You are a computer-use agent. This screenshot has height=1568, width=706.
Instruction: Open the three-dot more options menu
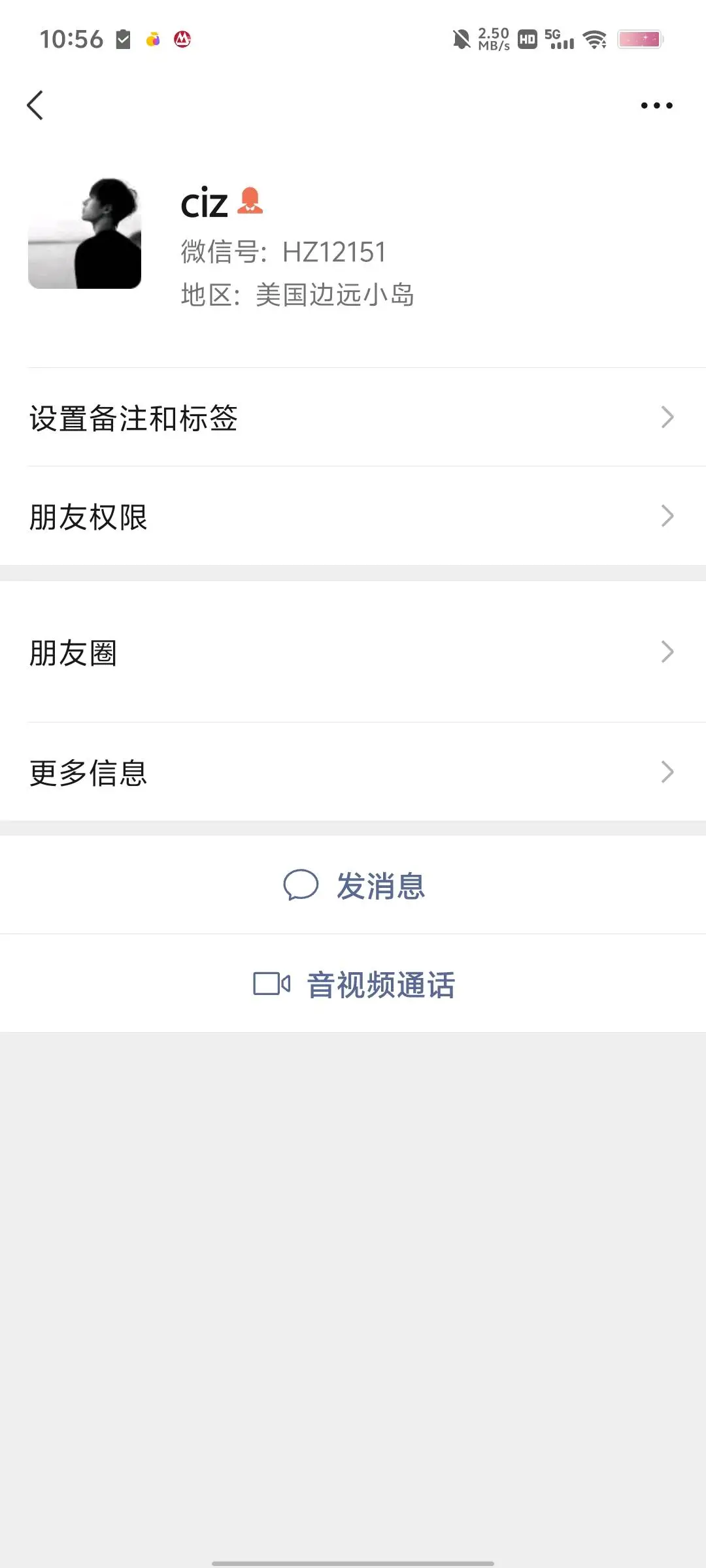tap(656, 105)
